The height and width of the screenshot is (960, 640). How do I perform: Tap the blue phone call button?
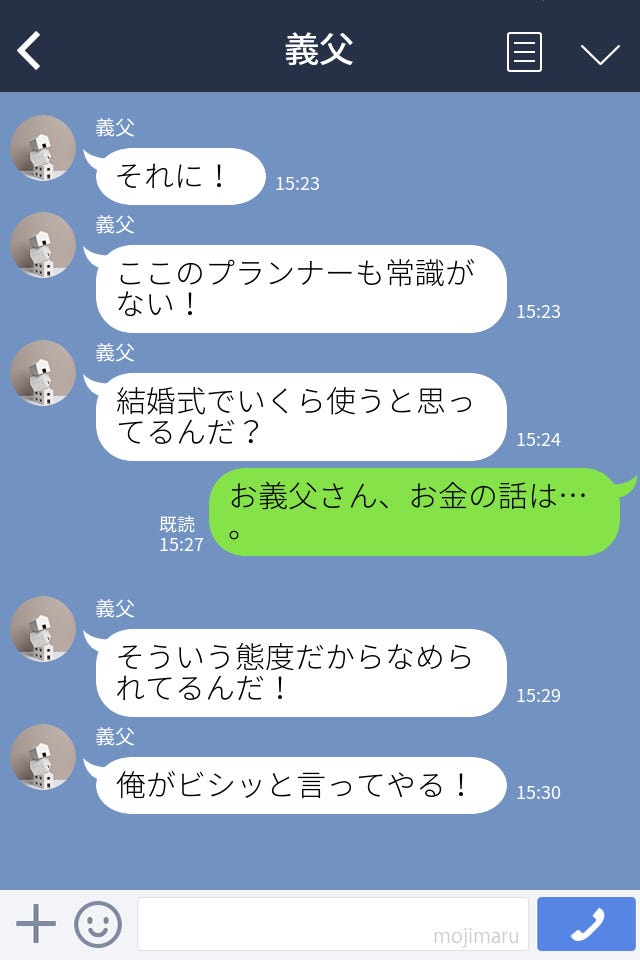click(586, 924)
